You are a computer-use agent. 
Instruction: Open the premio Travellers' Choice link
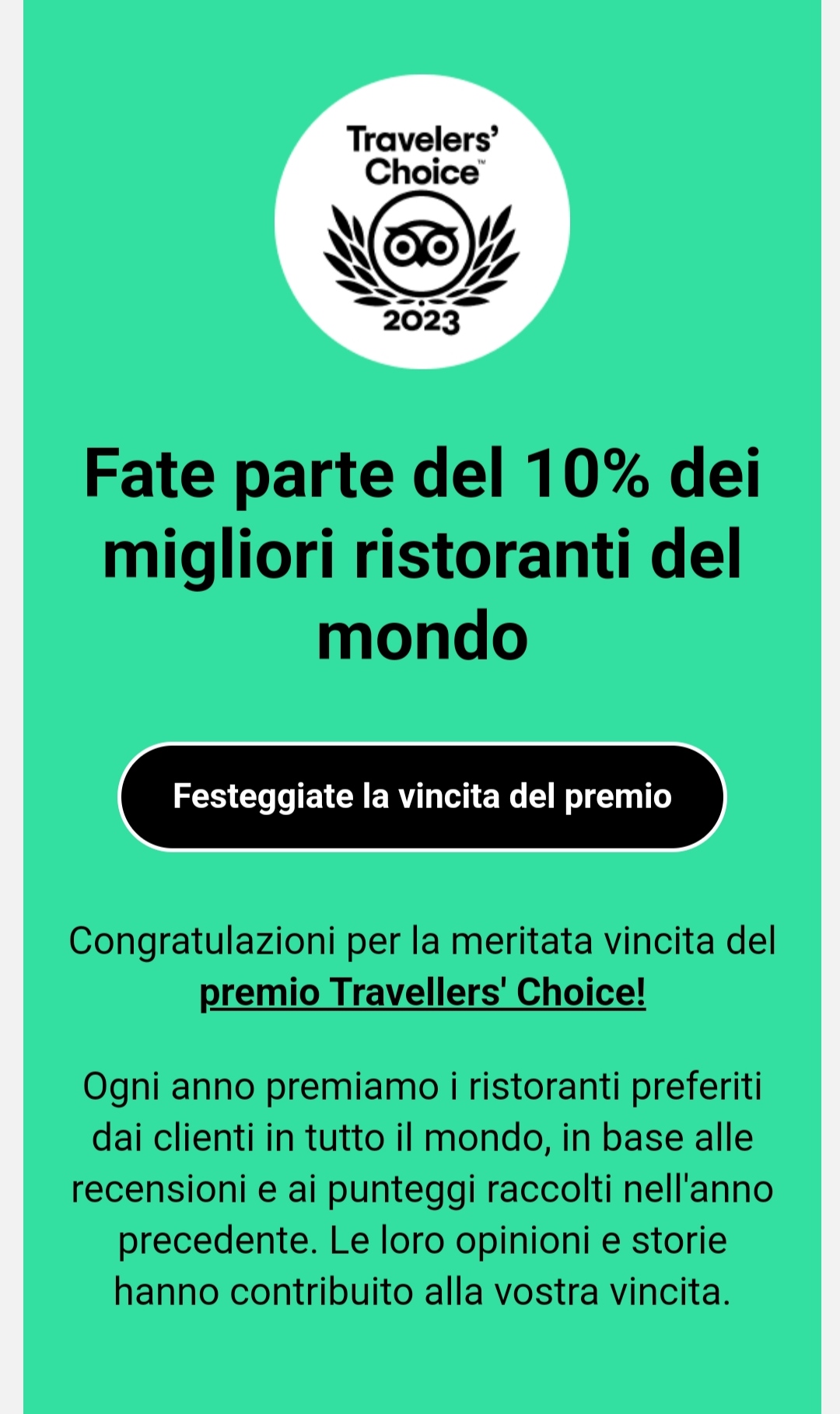tap(422, 992)
